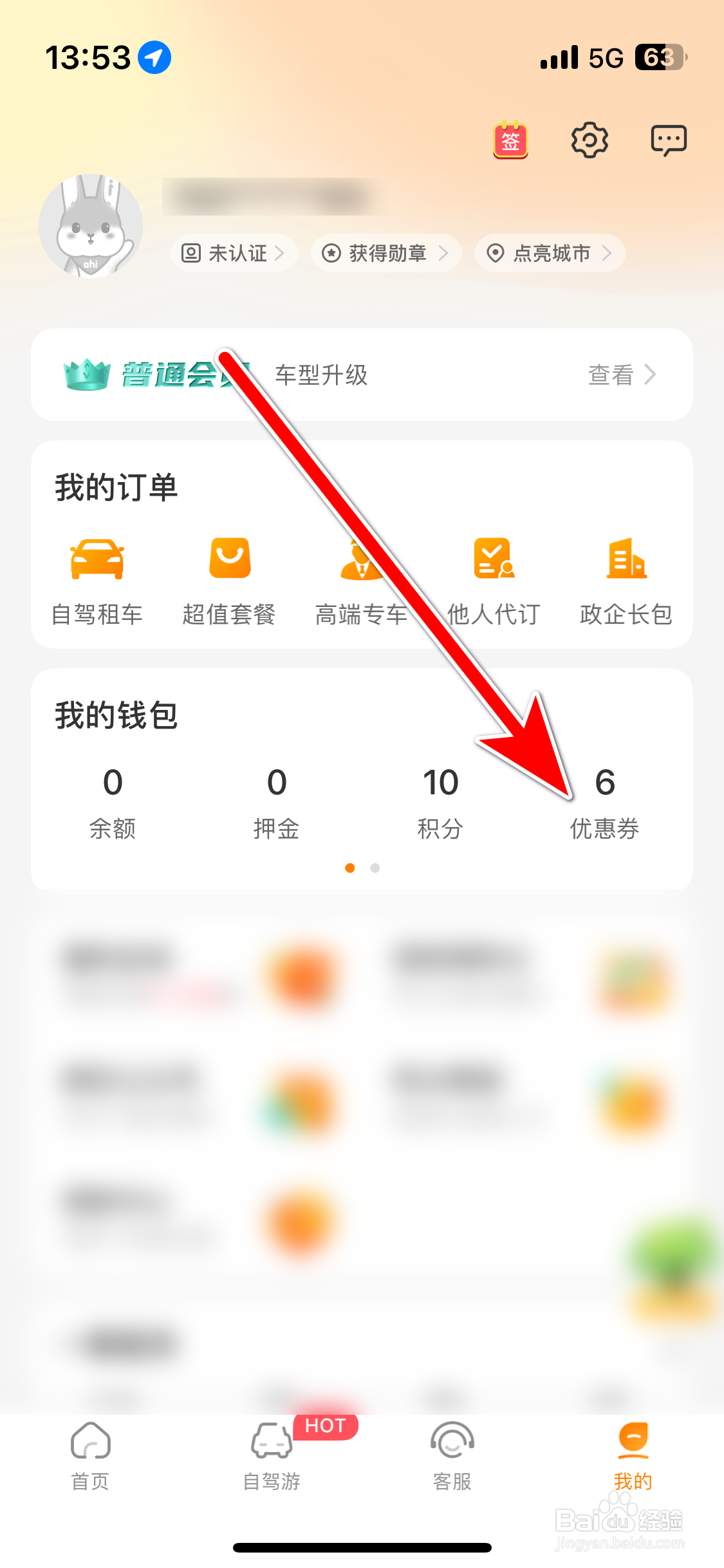Select the first wallet page indicator dot
This screenshot has height=1568, width=724.
(350, 868)
